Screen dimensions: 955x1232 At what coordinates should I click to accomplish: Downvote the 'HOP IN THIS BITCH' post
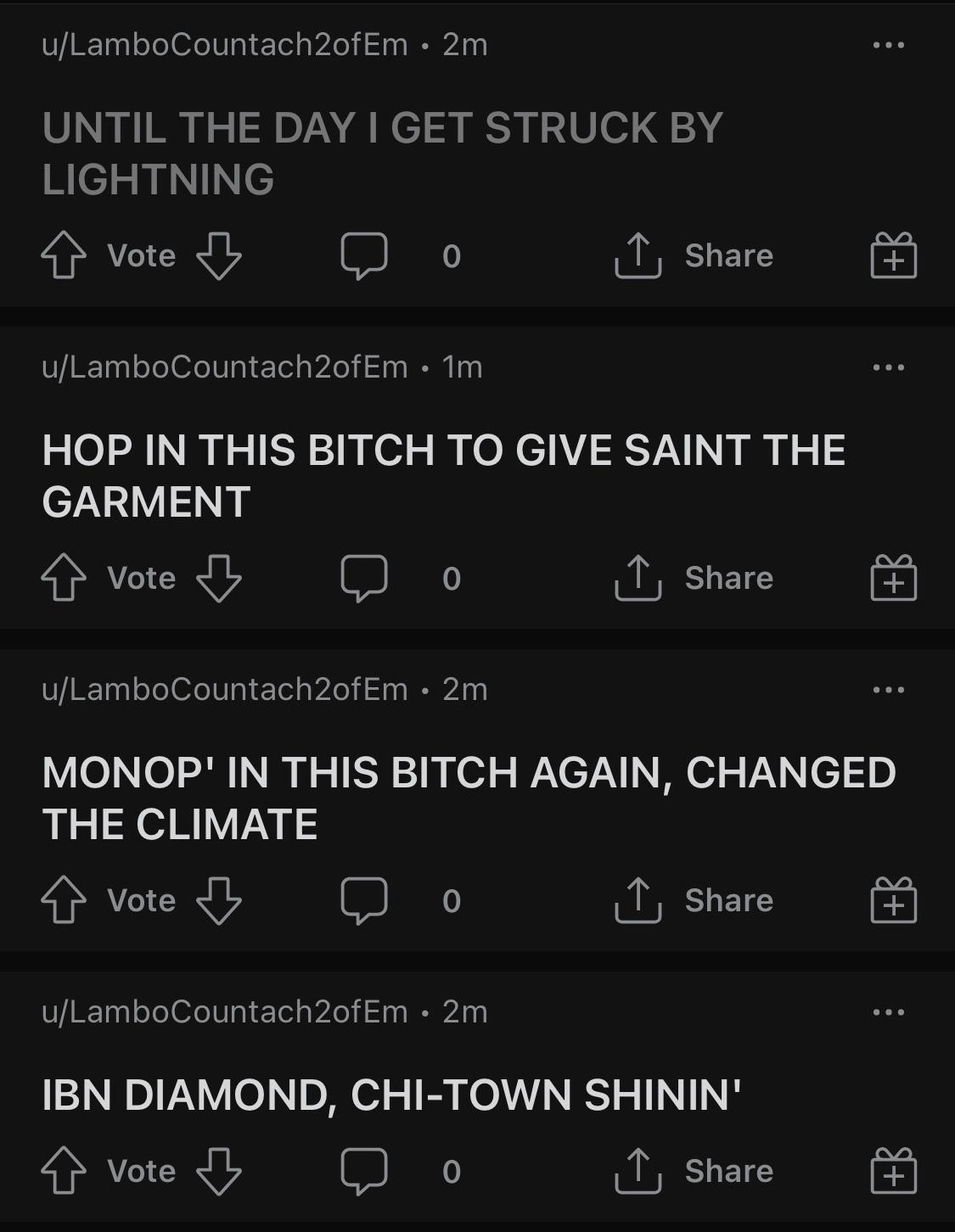219,579
